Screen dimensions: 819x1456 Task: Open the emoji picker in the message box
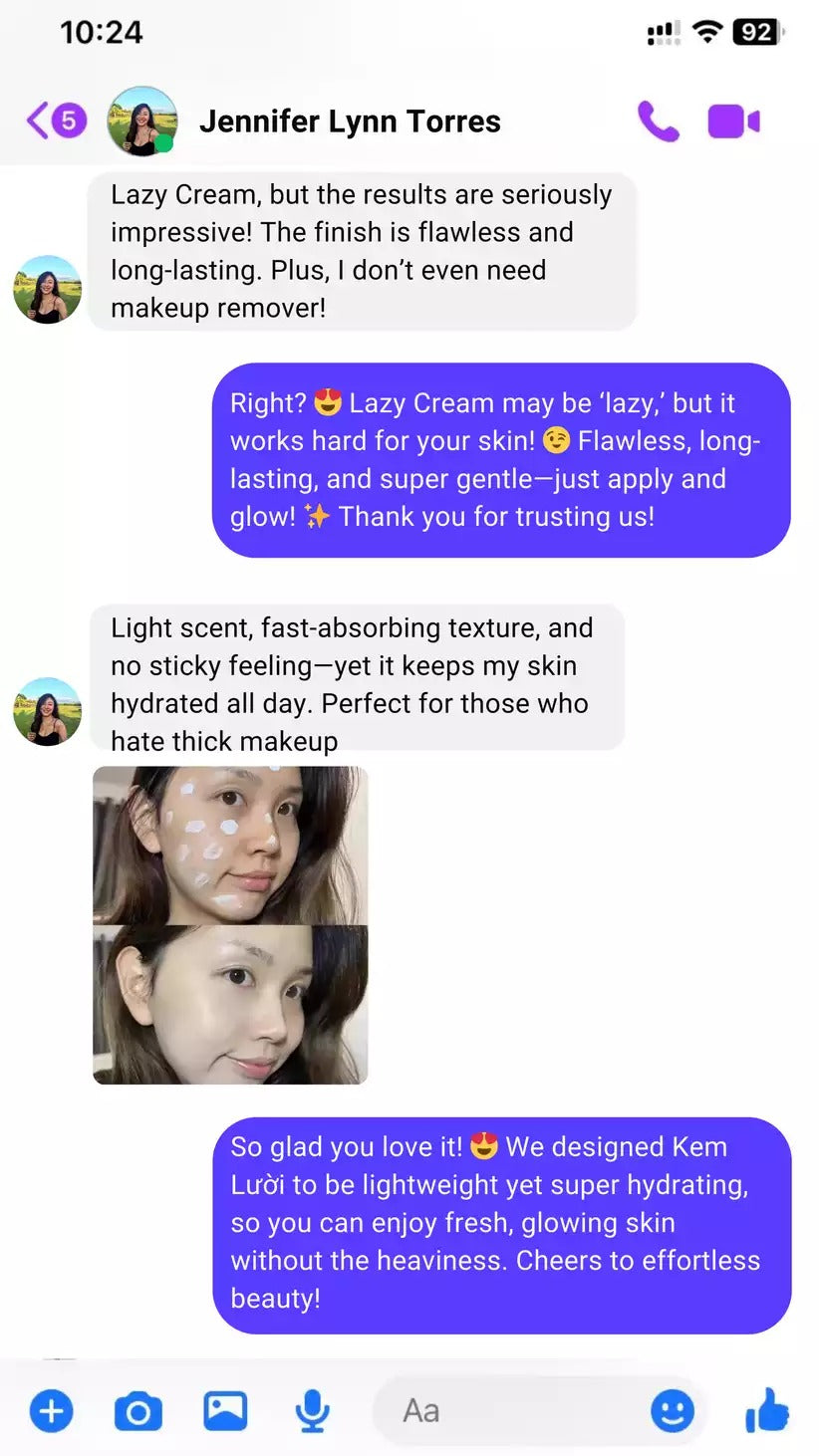[x=672, y=1411]
